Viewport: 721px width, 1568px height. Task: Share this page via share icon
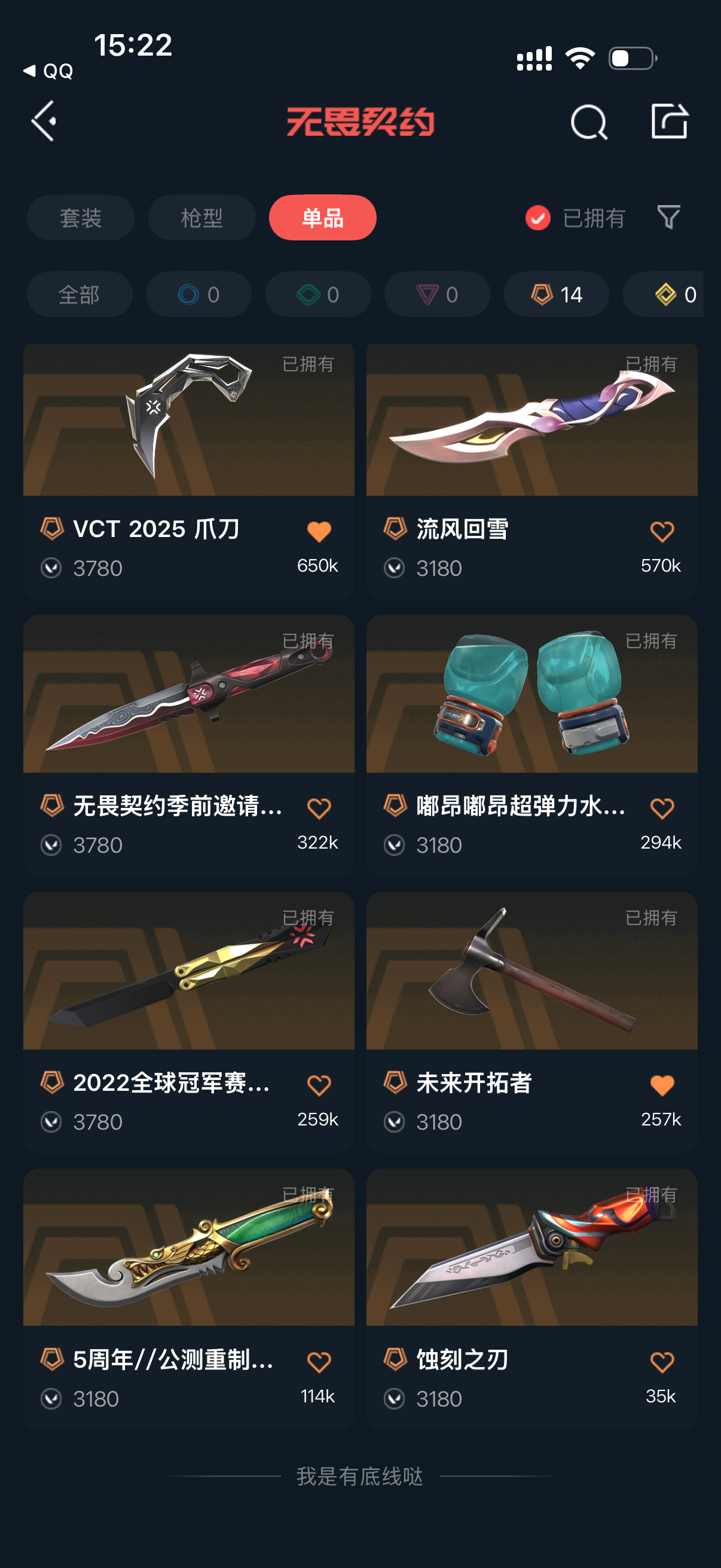coord(669,121)
